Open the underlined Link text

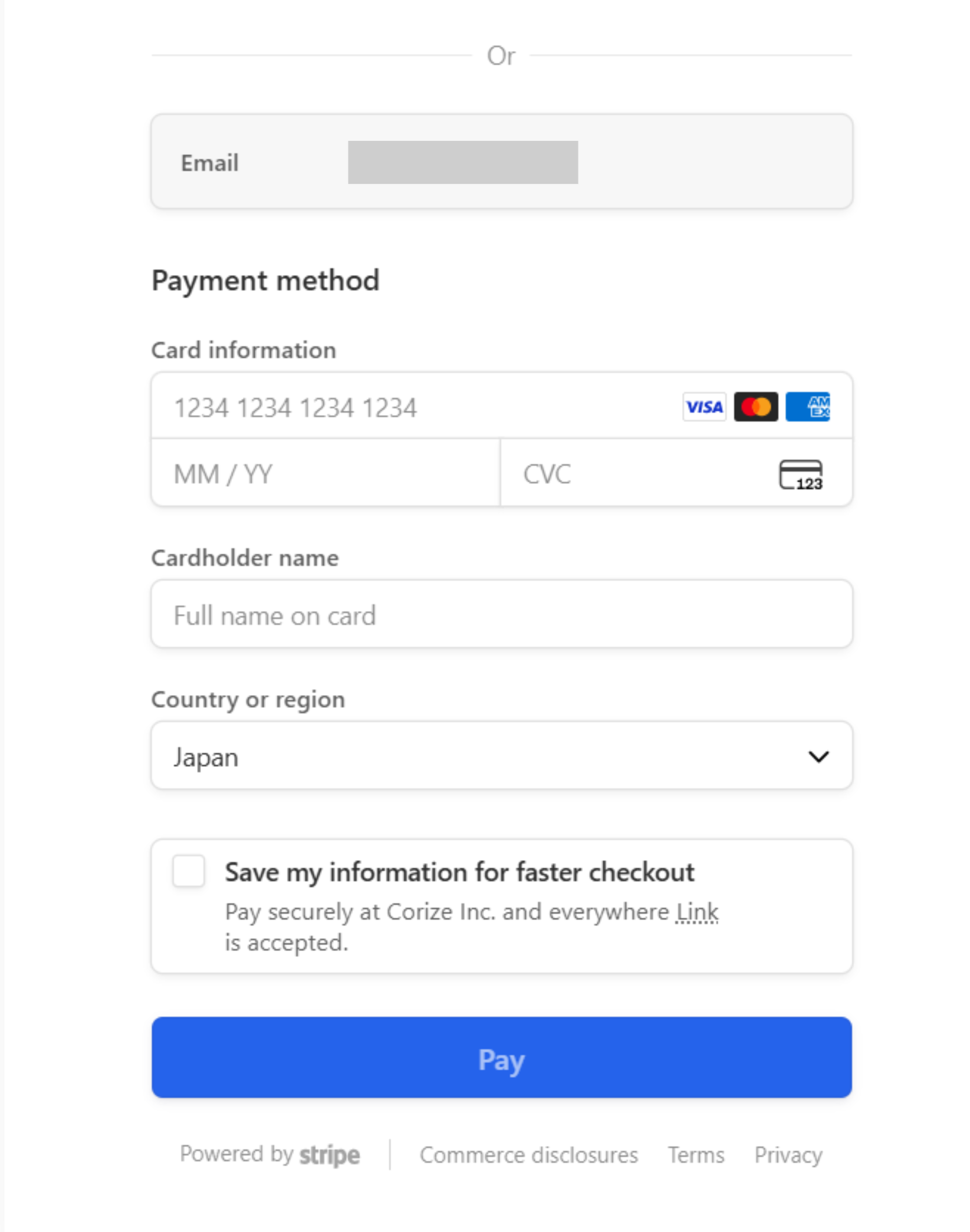696,912
